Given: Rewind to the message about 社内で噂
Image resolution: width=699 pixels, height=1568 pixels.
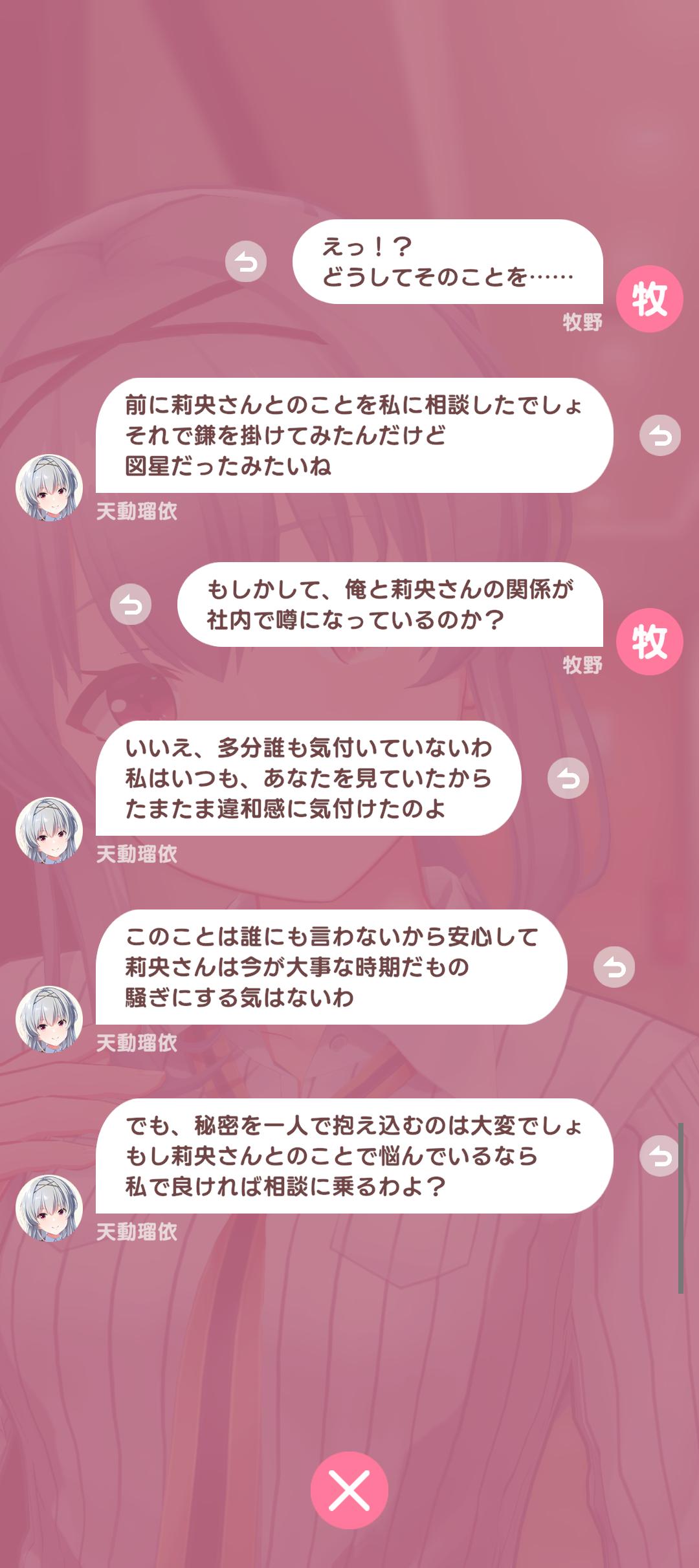Looking at the screenshot, I should pyautogui.click(x=131, y=605).
